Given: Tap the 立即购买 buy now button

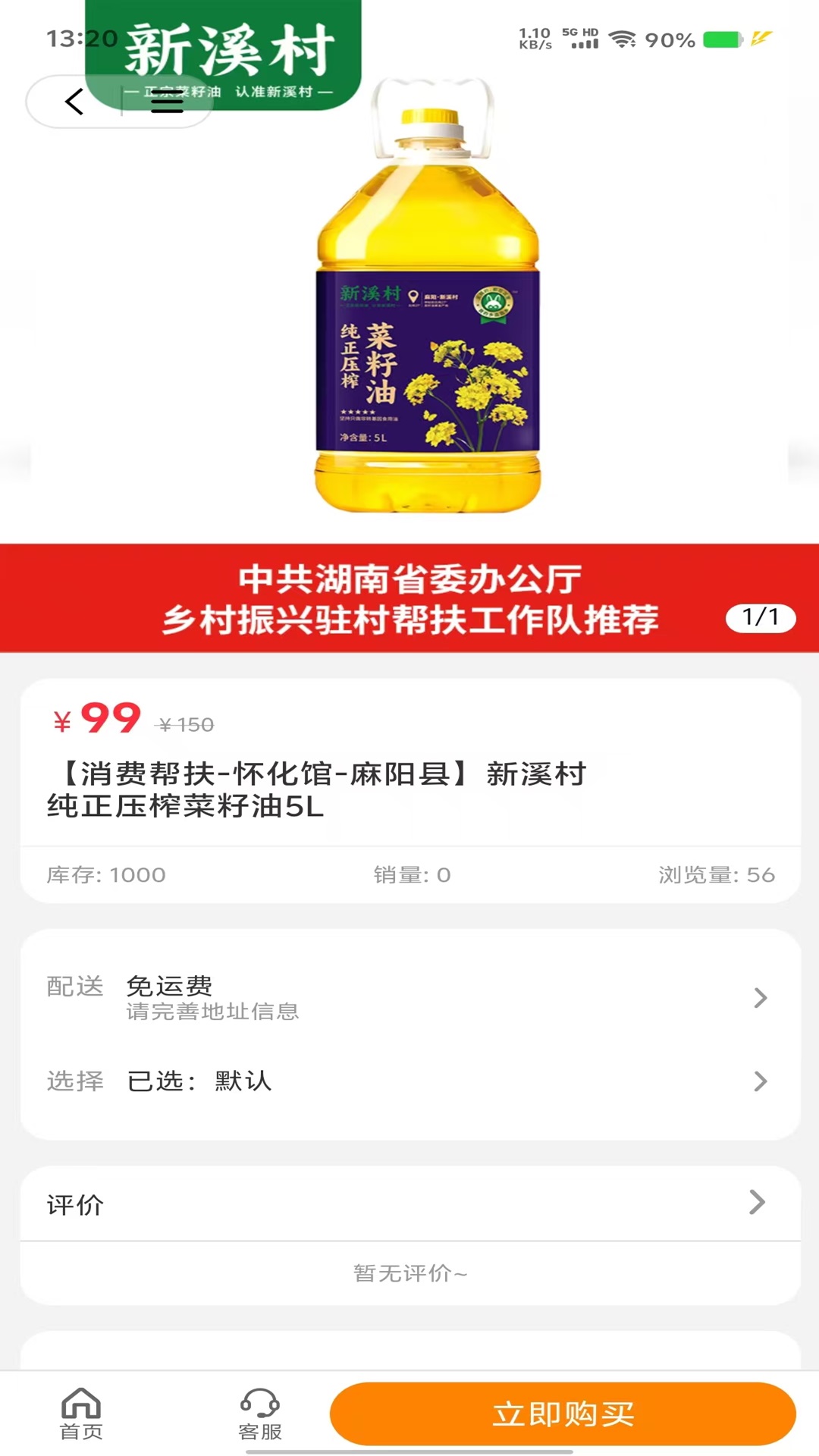Looking at the screenshot, I should [x=563, y=1414].
